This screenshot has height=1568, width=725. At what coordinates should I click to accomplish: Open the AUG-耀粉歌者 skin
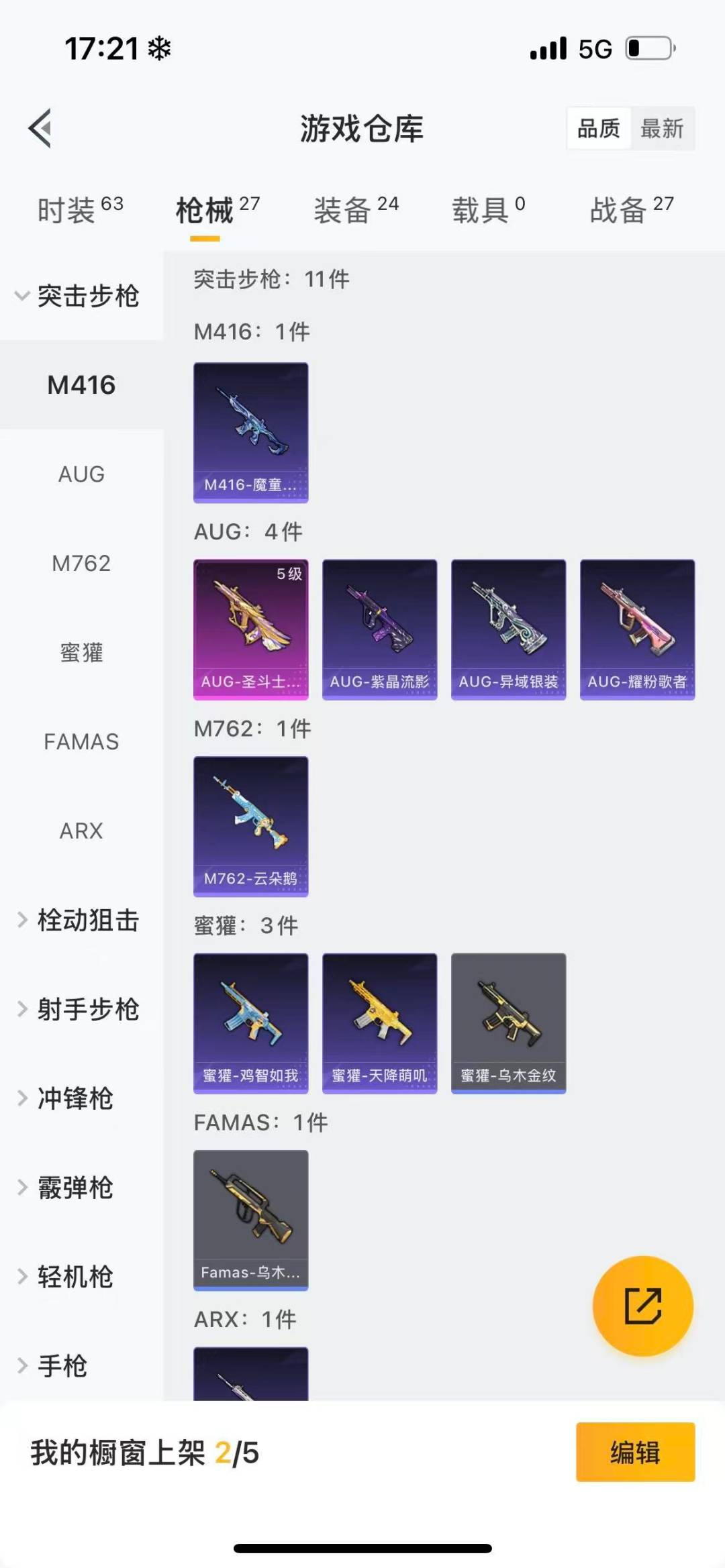coord(637,629)
